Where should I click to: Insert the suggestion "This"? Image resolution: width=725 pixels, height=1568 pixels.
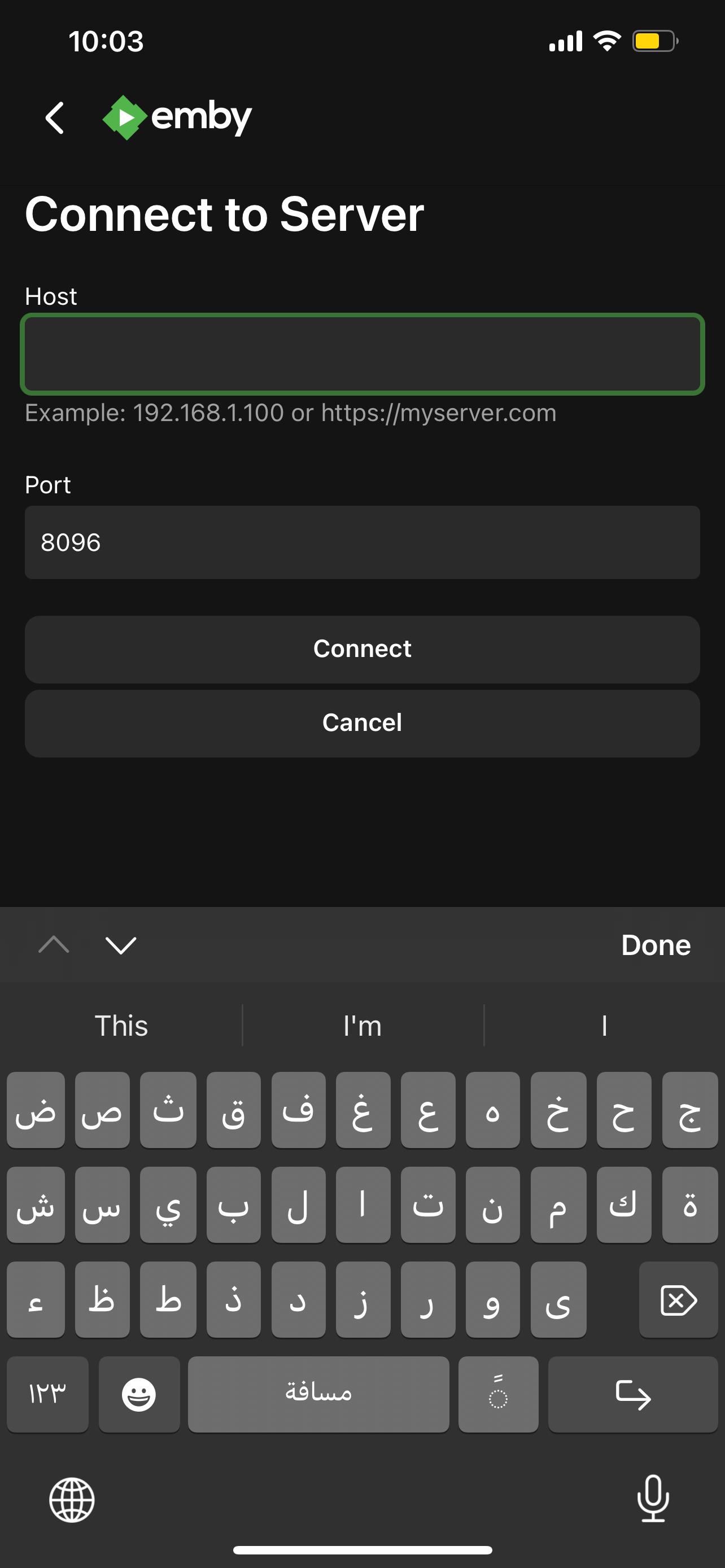[121, 1026]
